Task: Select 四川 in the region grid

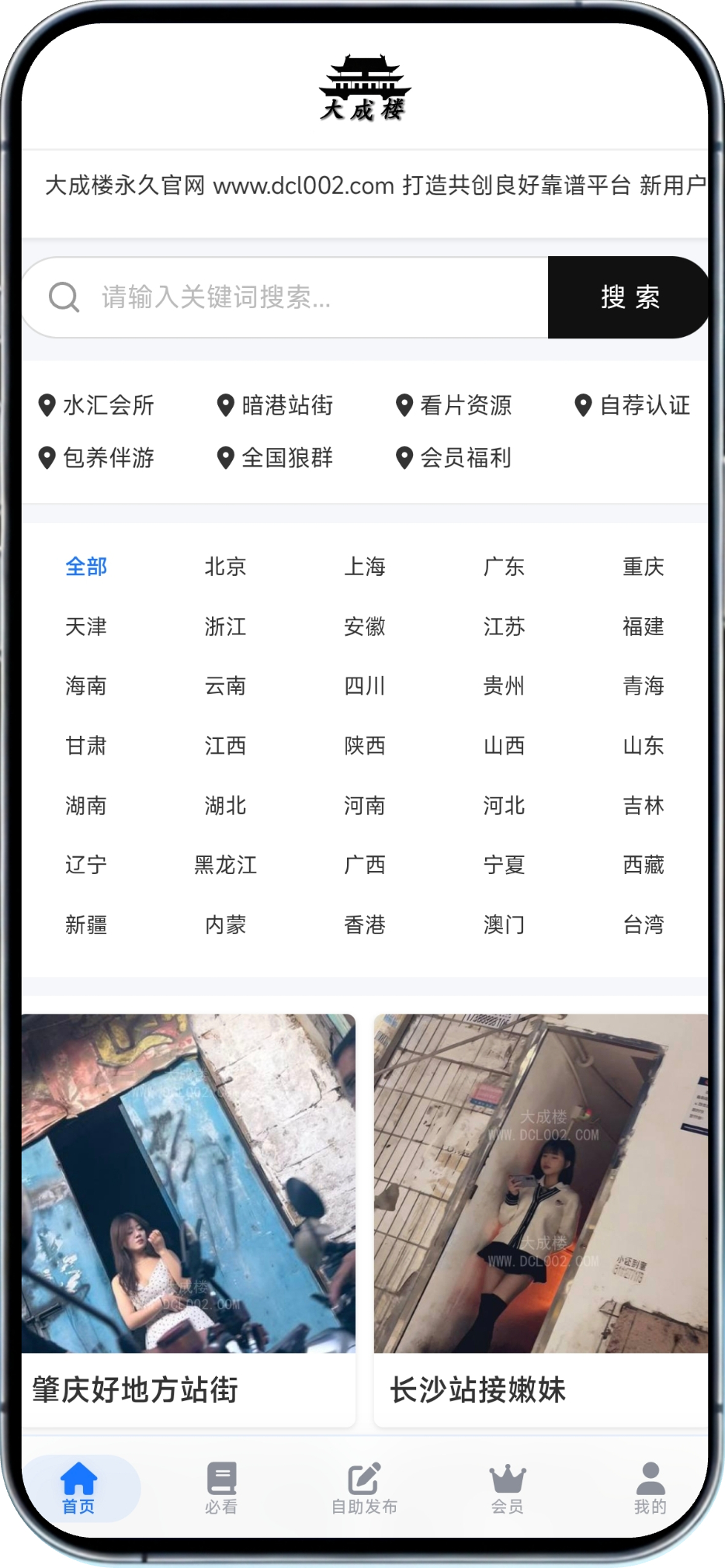Action: (365, 686)
